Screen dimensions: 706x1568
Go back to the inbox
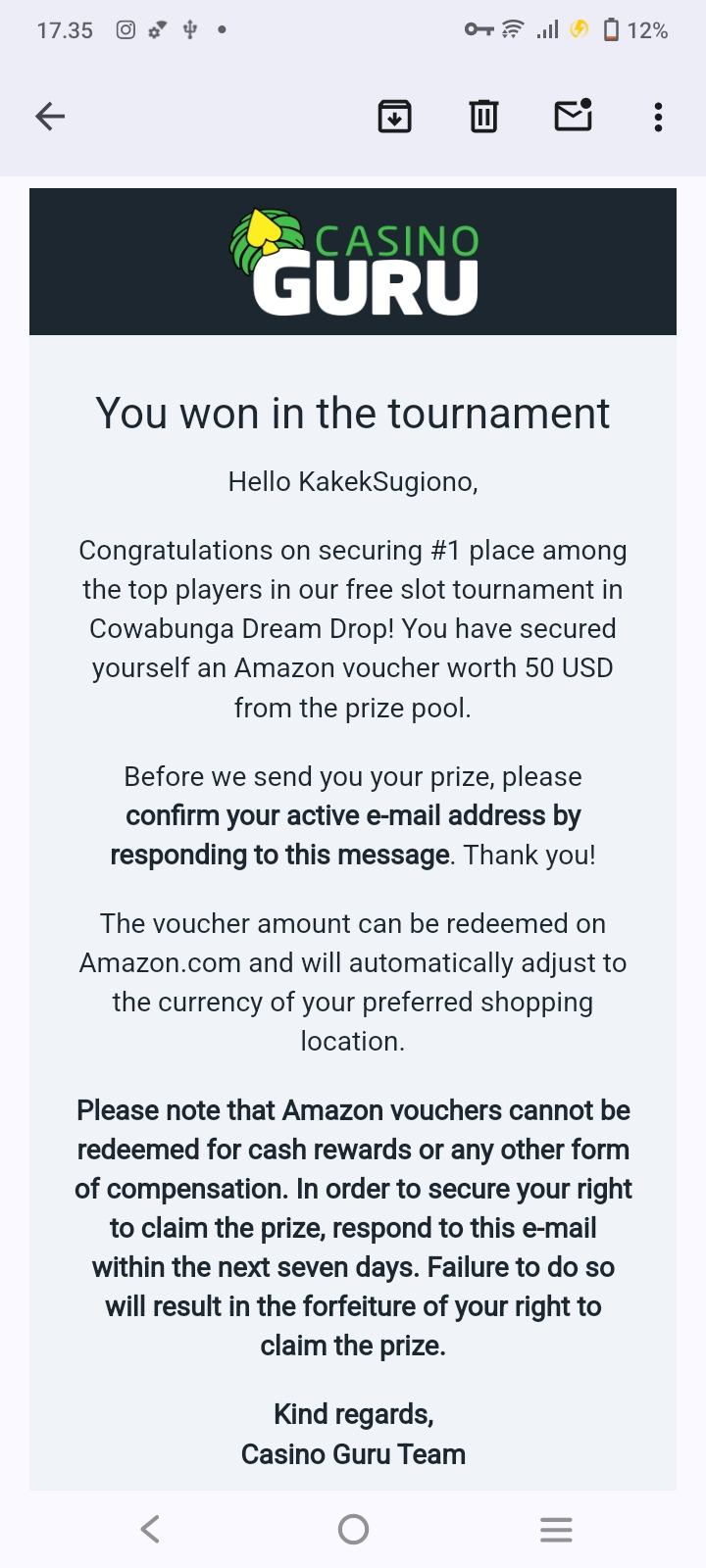click(x=50, y=117)
